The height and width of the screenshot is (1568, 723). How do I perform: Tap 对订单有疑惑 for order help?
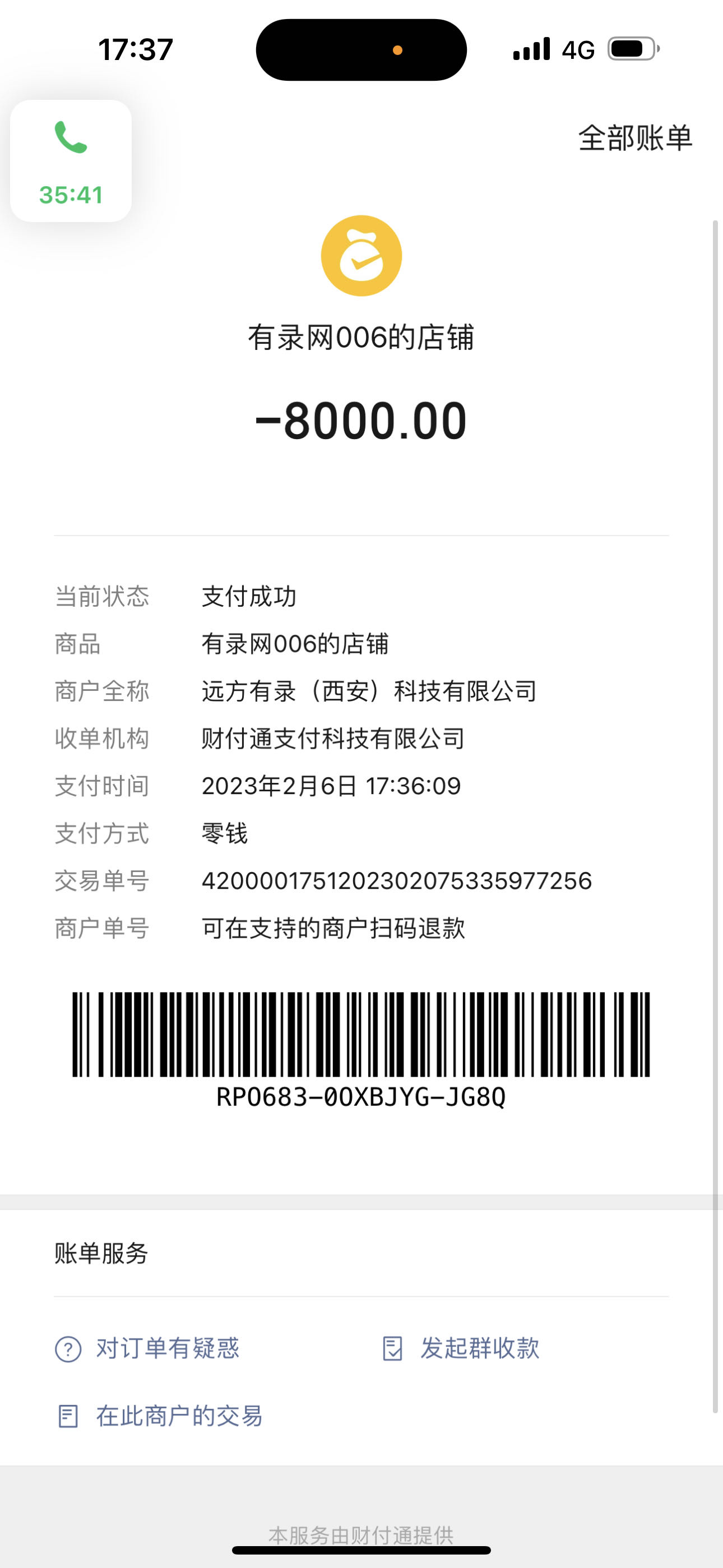click(x=147, y=1348)
